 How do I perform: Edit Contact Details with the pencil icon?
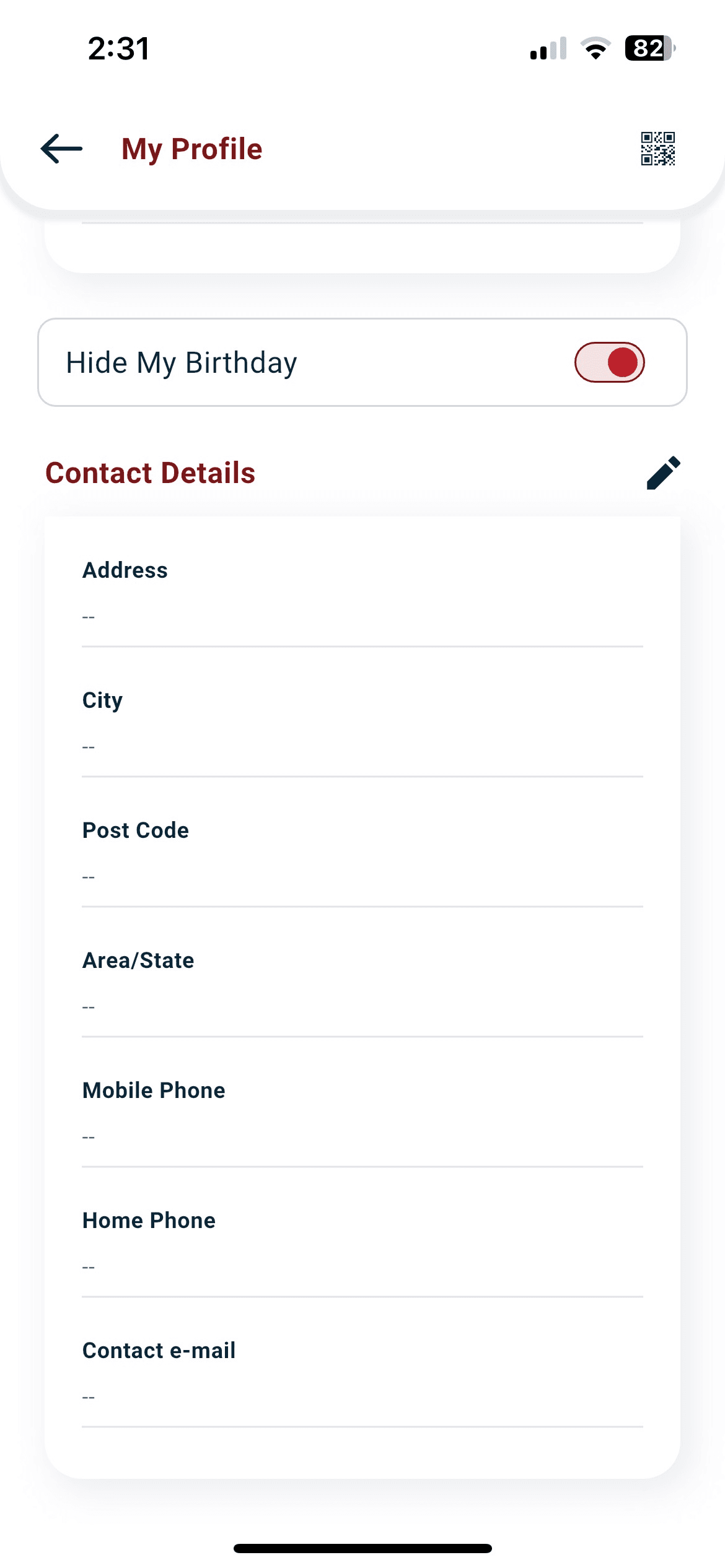coord(663,473)
